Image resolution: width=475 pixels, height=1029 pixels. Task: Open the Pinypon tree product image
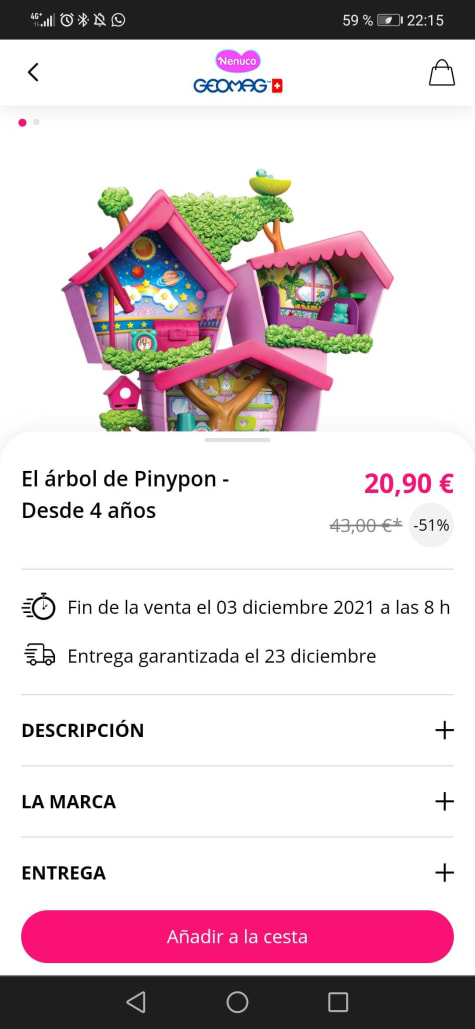[228, 301]
